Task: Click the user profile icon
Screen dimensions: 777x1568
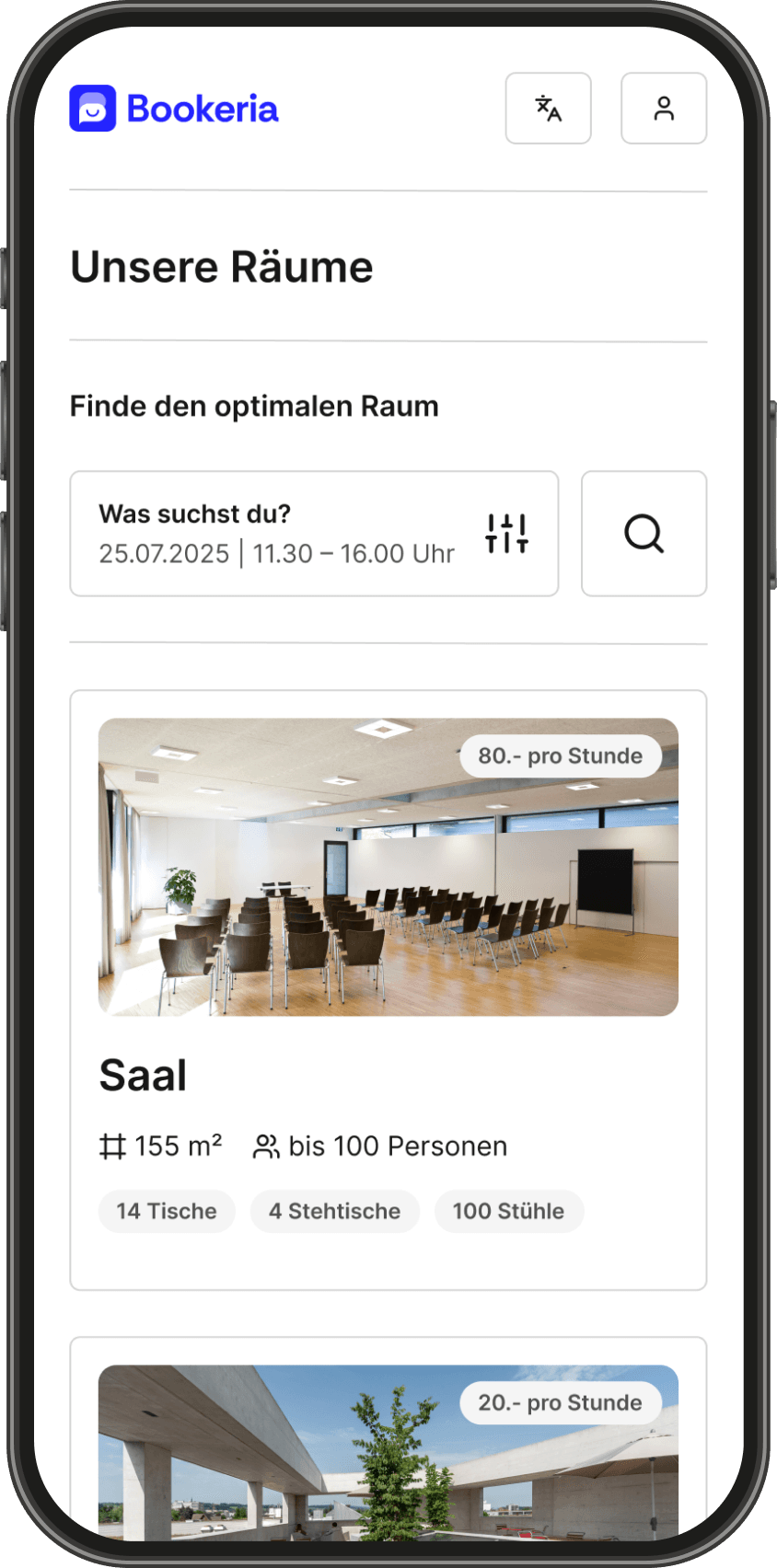Action: click(x=664, y=108)
